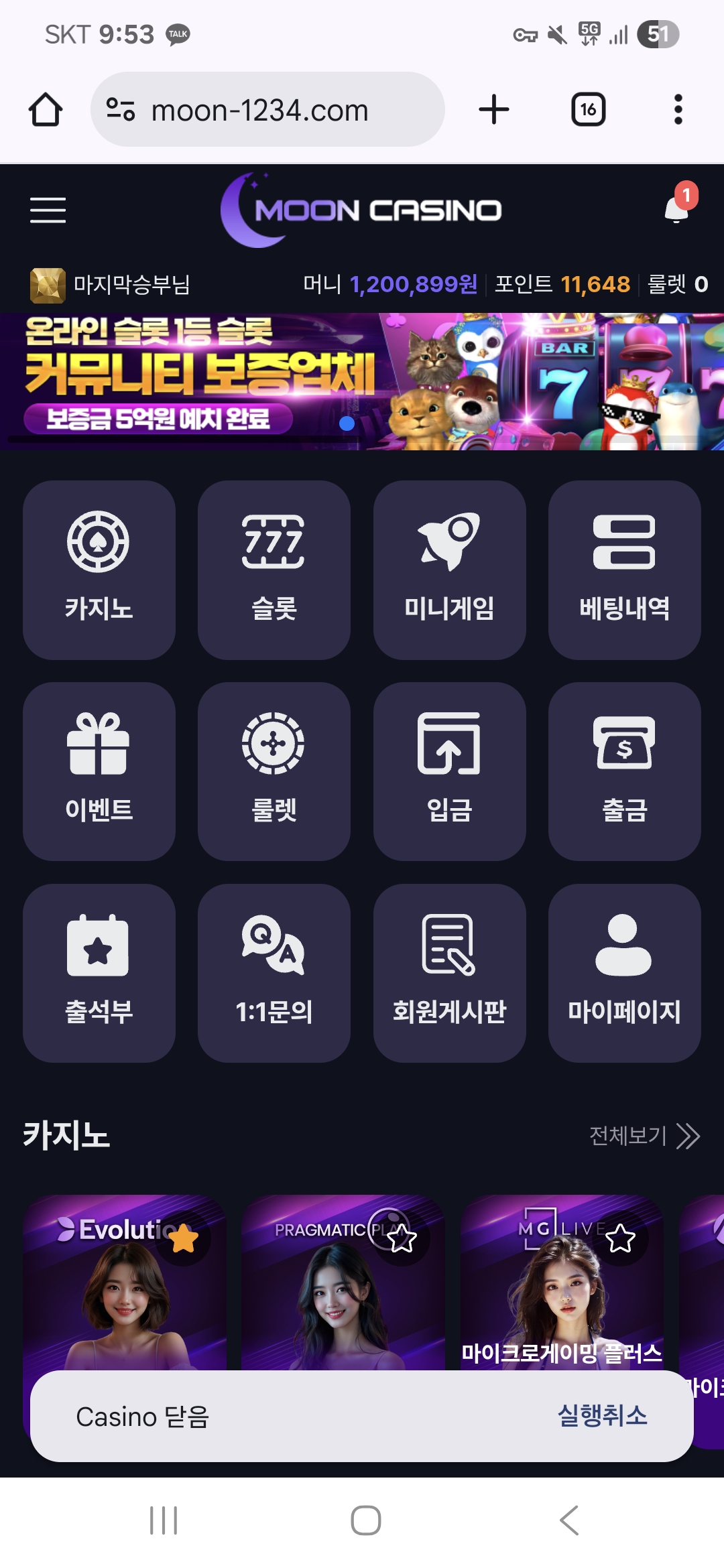Image resolution: width=724 pixels, height=1568 pixels.
Task: Open the 회원게시판 member board
Action: click(x=449, y=973)
